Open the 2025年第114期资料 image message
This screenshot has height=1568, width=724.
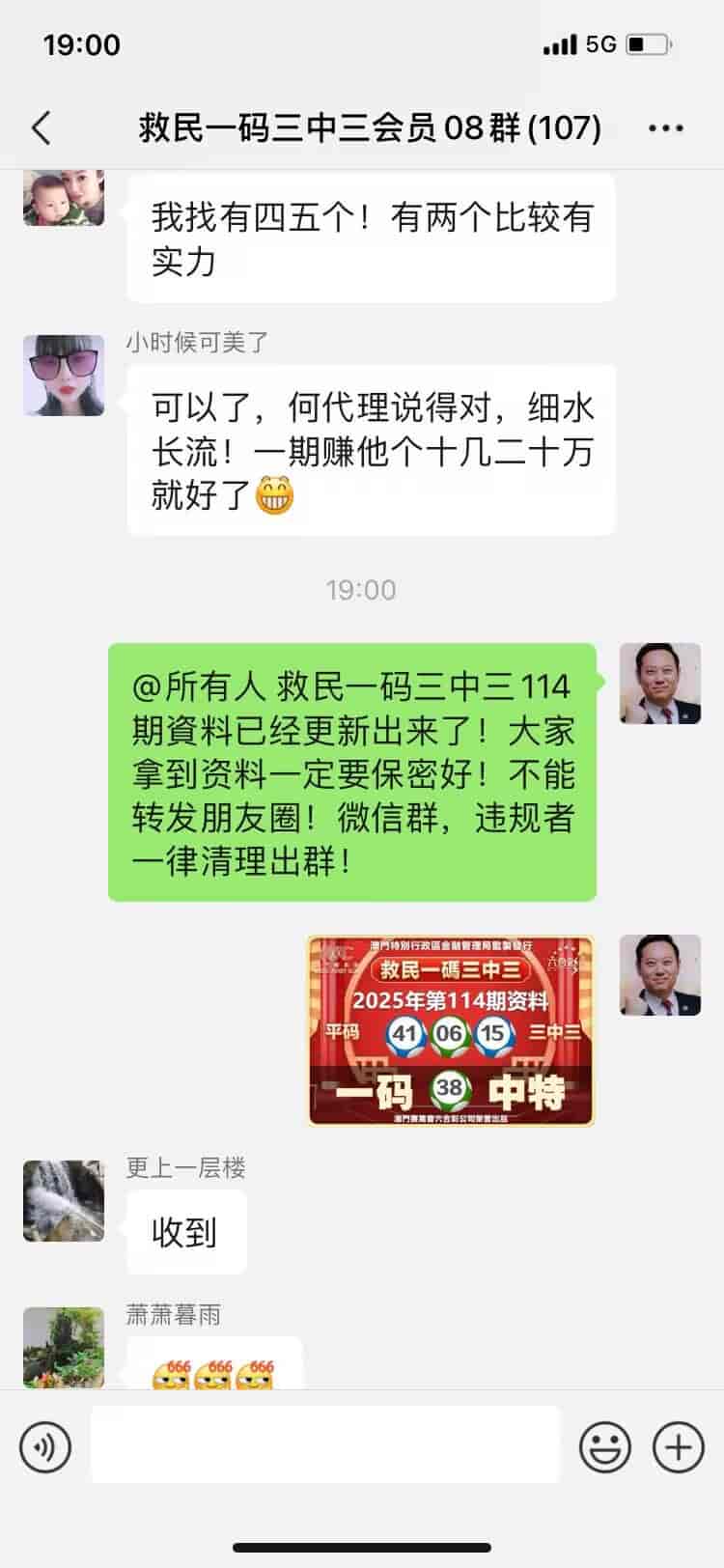pyautogui.click(x=450, y=1030)
